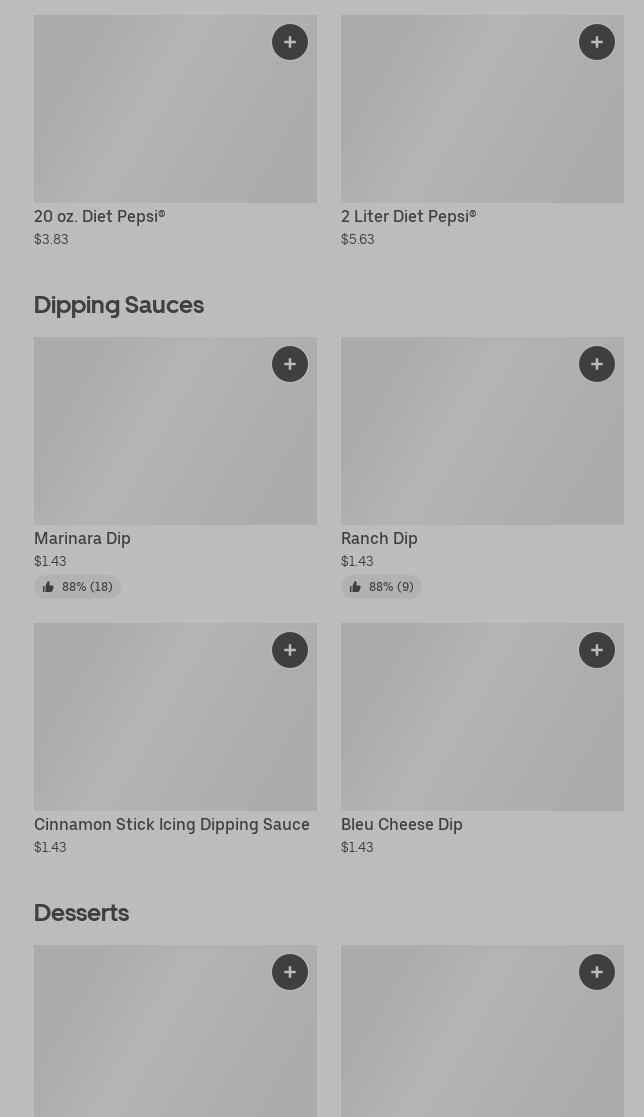Add Marinara Dip to cart
Image resolution: width=644 pixels, height=1117 pixels.
[x=290, y=364]
